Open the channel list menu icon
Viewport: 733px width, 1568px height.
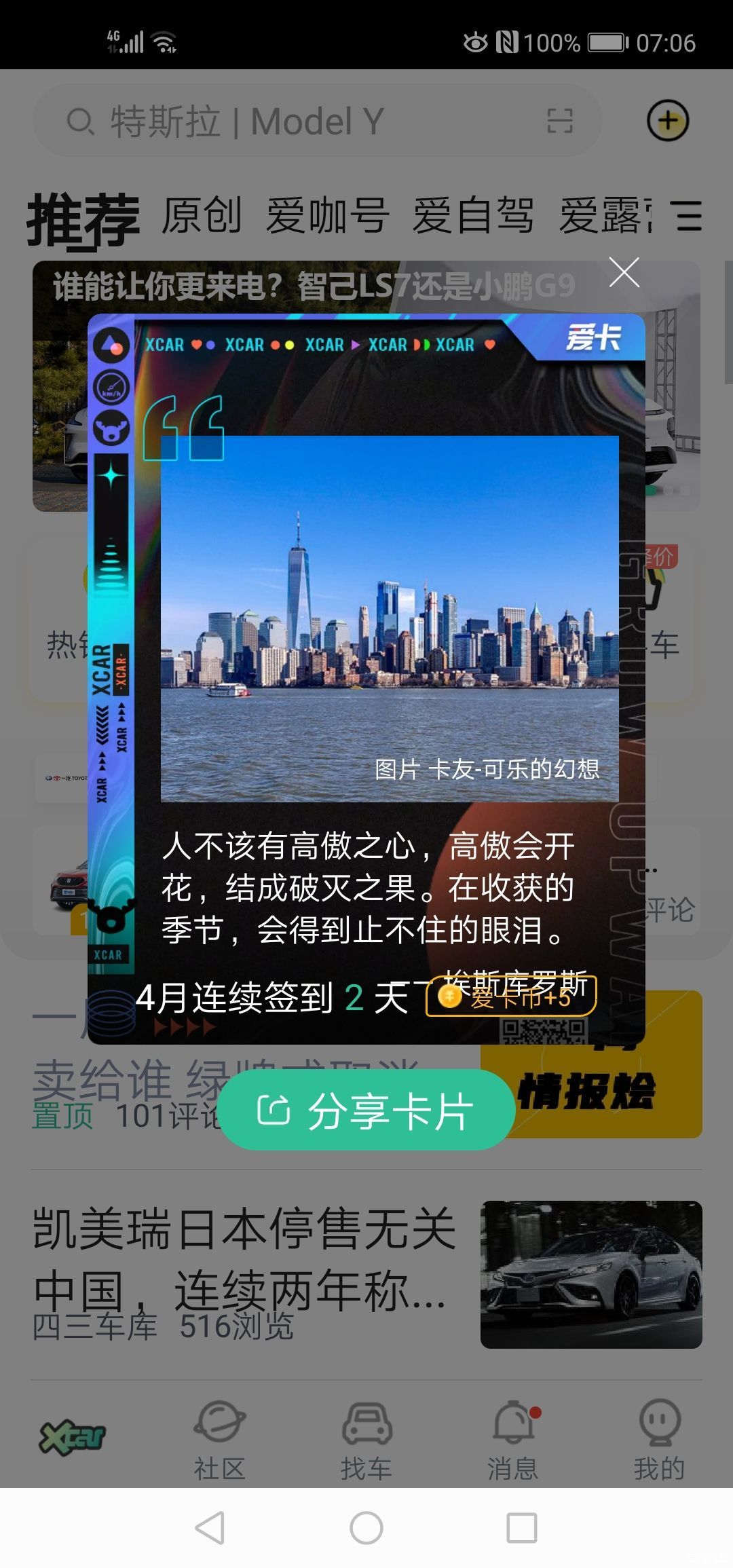tap(688, 217)
